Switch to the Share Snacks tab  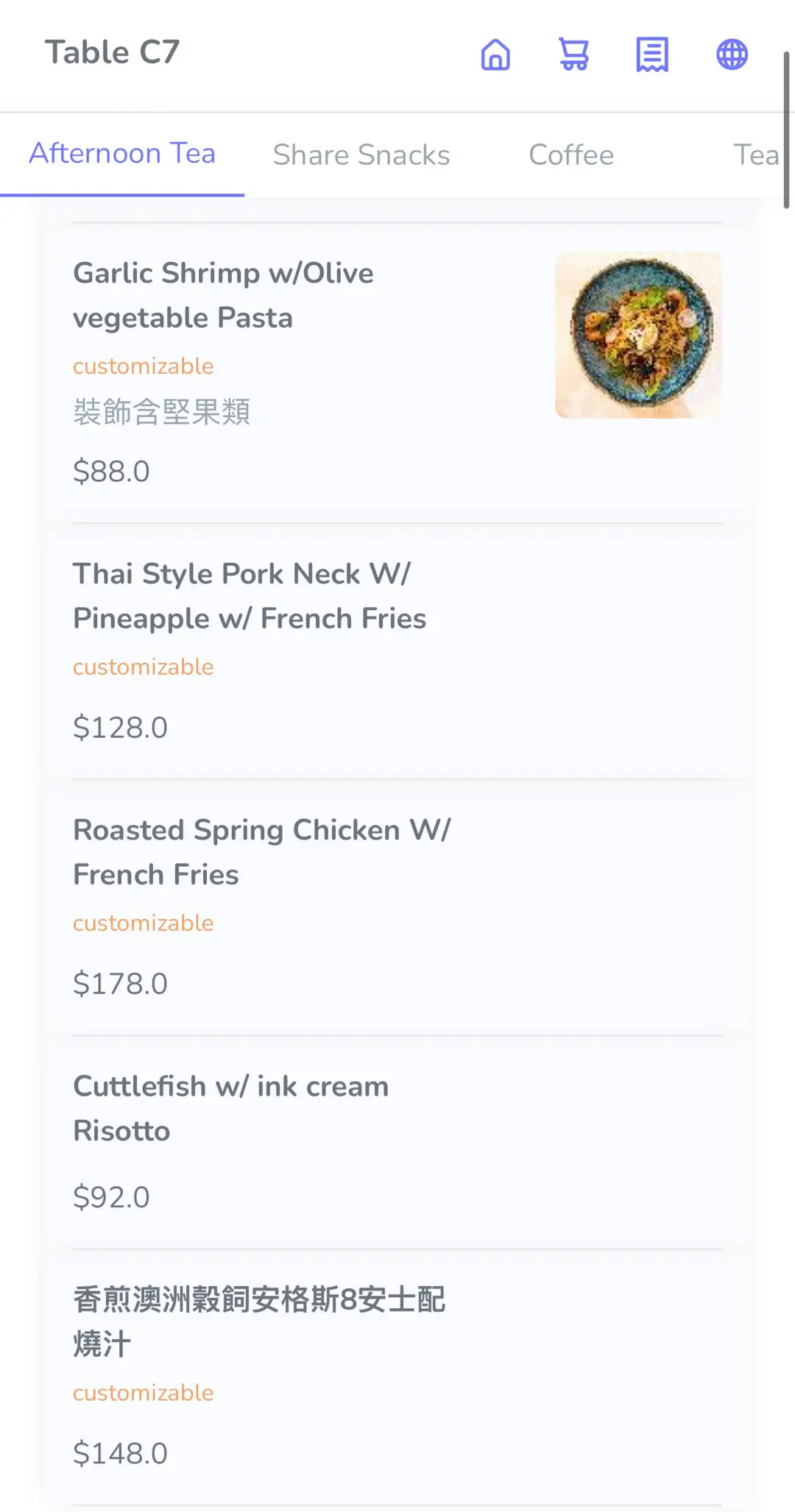(361, 155)
